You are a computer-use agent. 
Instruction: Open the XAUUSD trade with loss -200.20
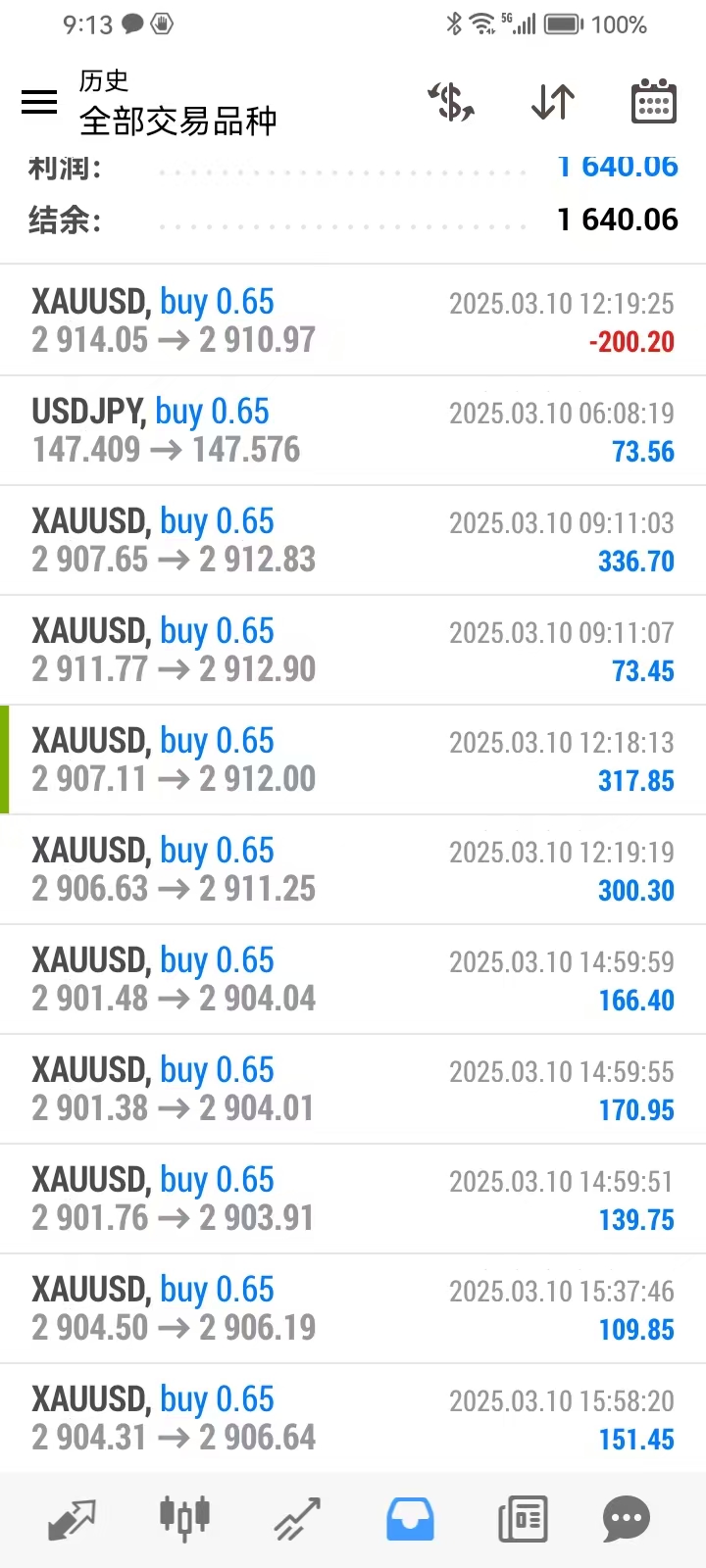[x=353, y=320]
